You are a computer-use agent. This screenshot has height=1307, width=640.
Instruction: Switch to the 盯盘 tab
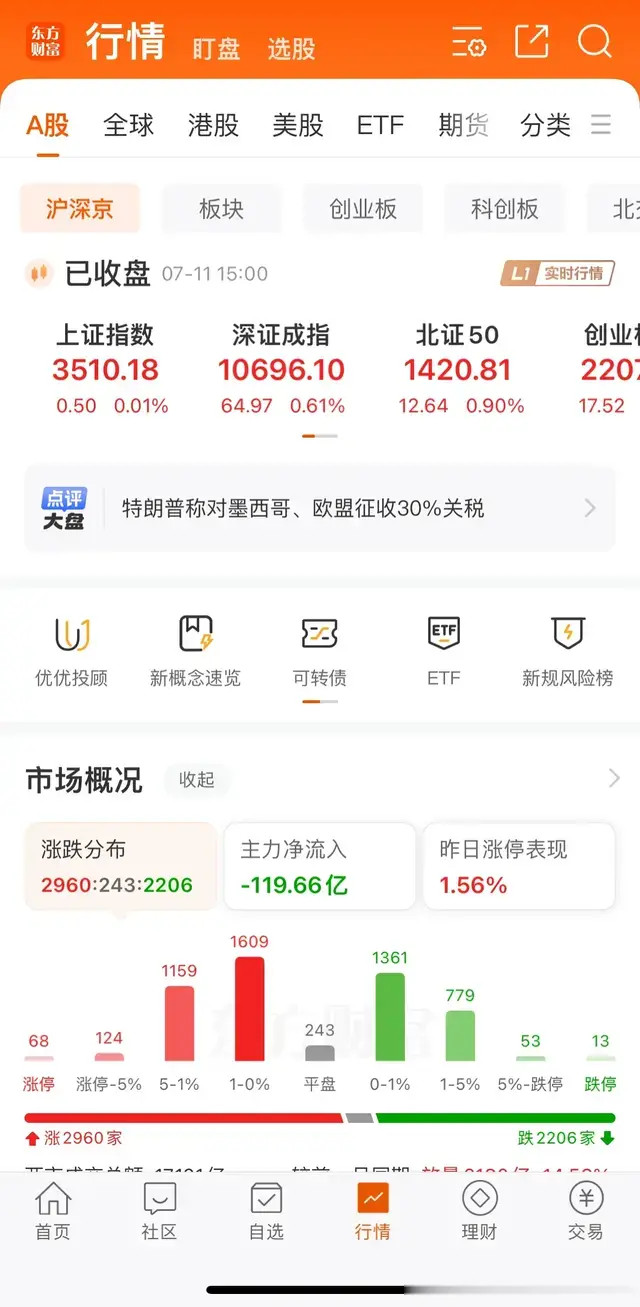(216, 47)
